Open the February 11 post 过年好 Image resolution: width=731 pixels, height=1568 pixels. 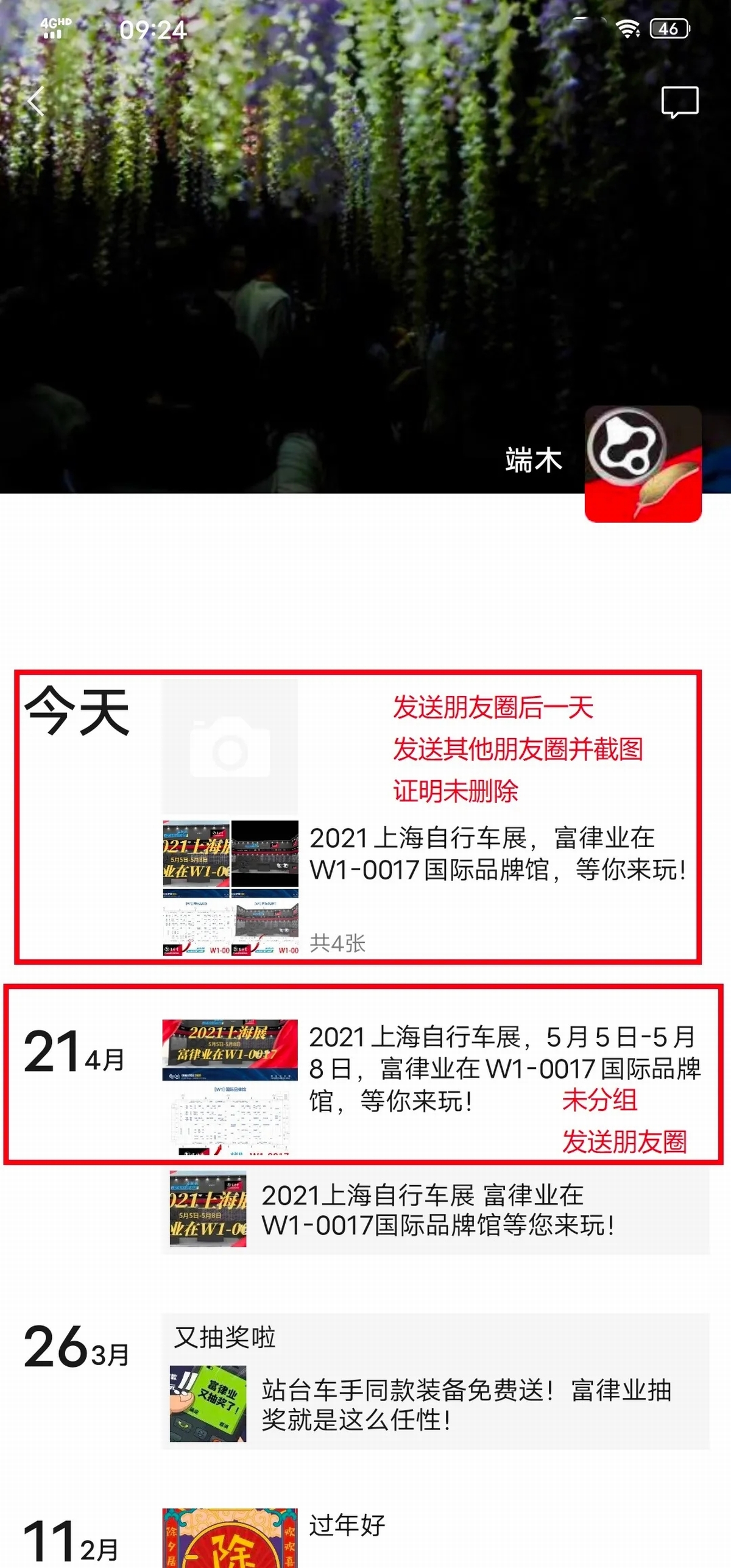(x=347, y=1525)
